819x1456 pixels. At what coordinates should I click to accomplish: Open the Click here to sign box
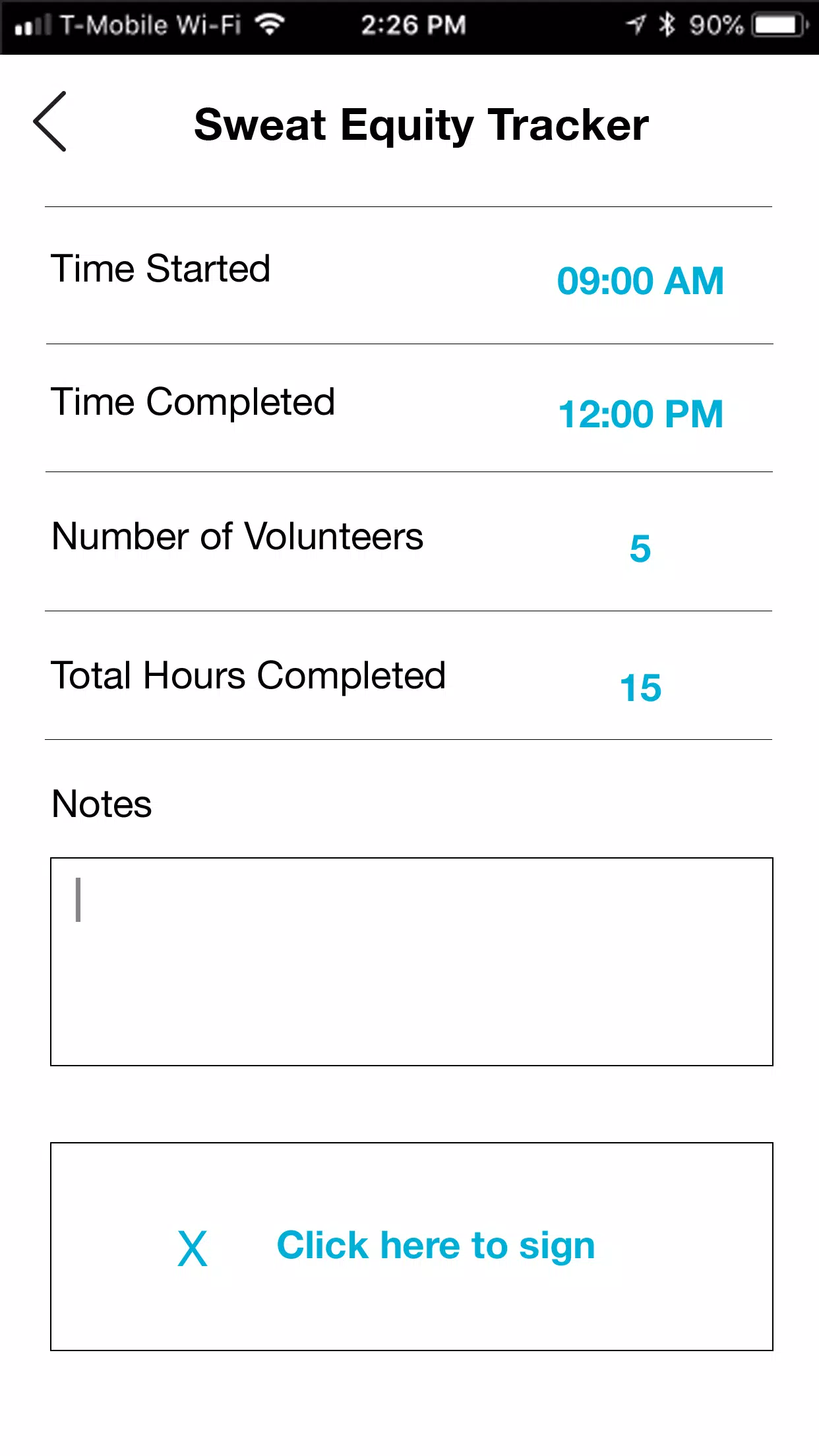coord(411,1246)
